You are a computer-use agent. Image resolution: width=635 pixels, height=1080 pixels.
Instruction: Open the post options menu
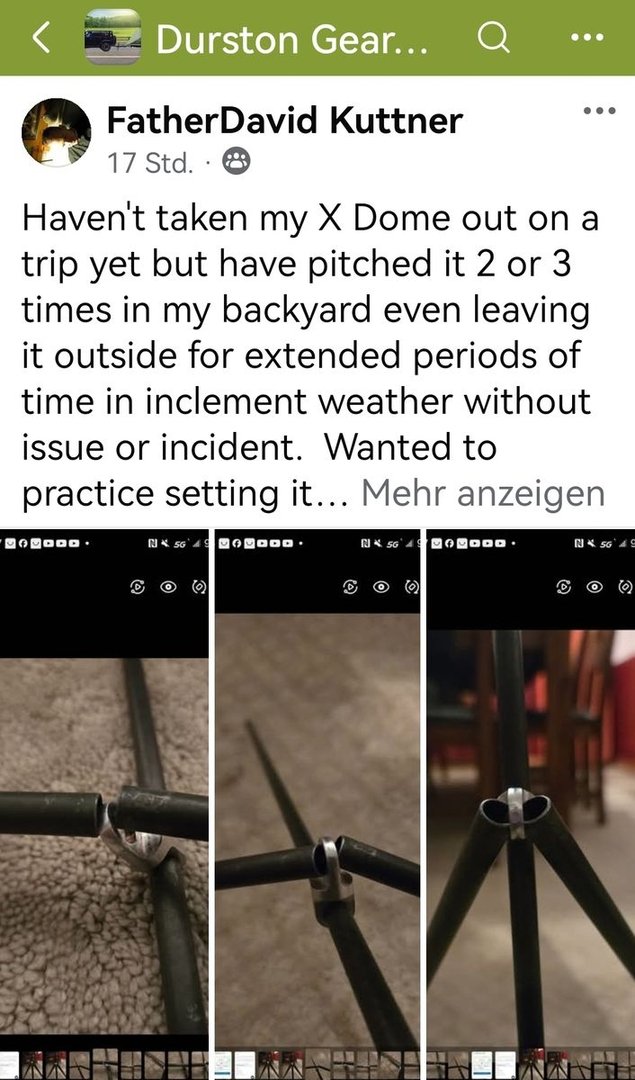pos(599,111)
